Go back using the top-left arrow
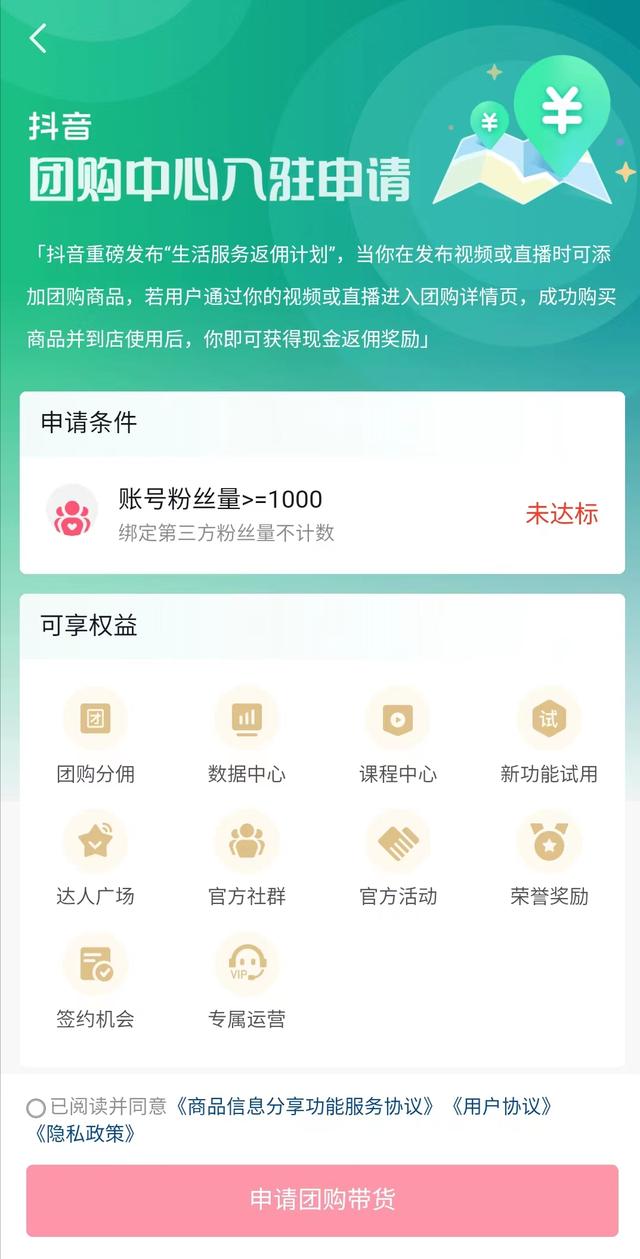Screen dimensions: 640x1259 pyautogui.click(x=38, y=39)
